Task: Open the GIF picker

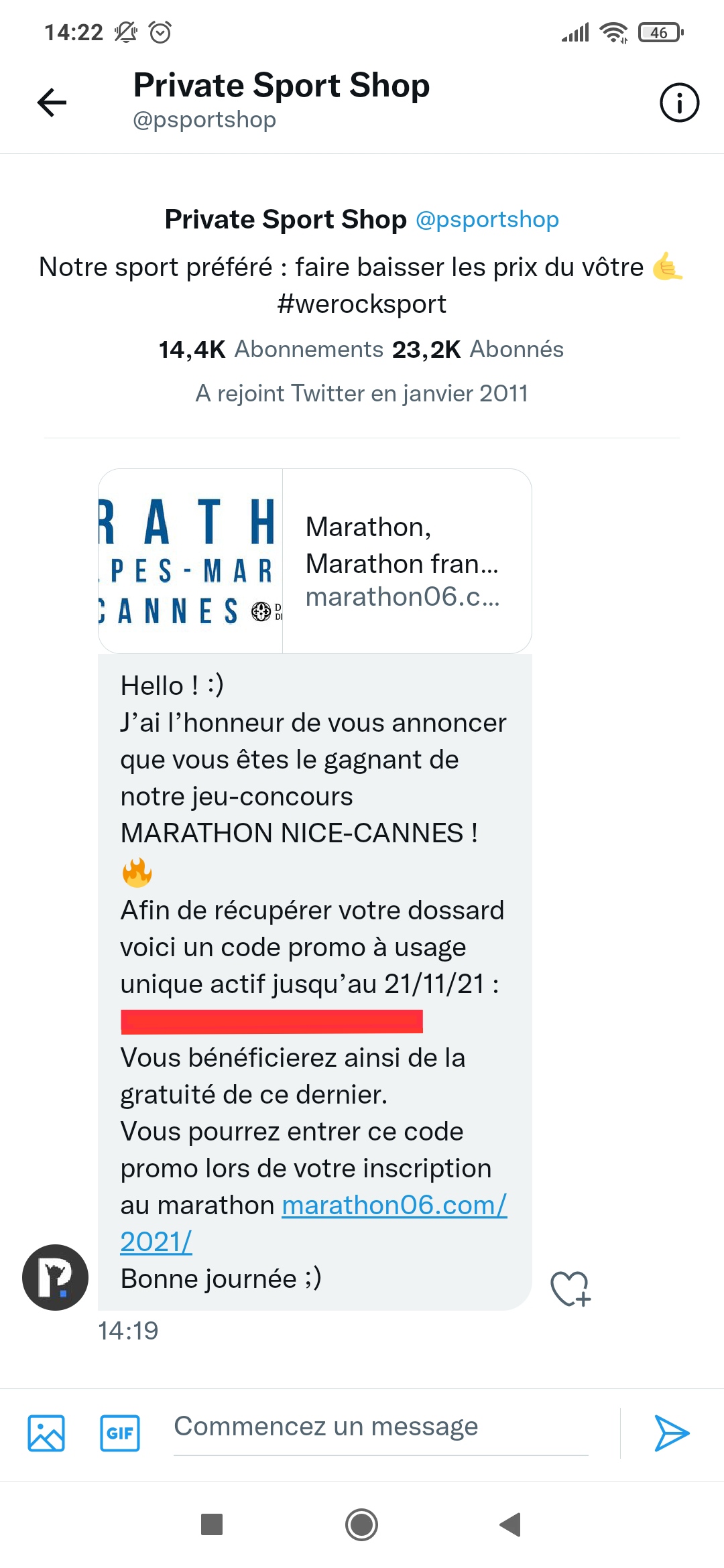Action: (120, 1433)
